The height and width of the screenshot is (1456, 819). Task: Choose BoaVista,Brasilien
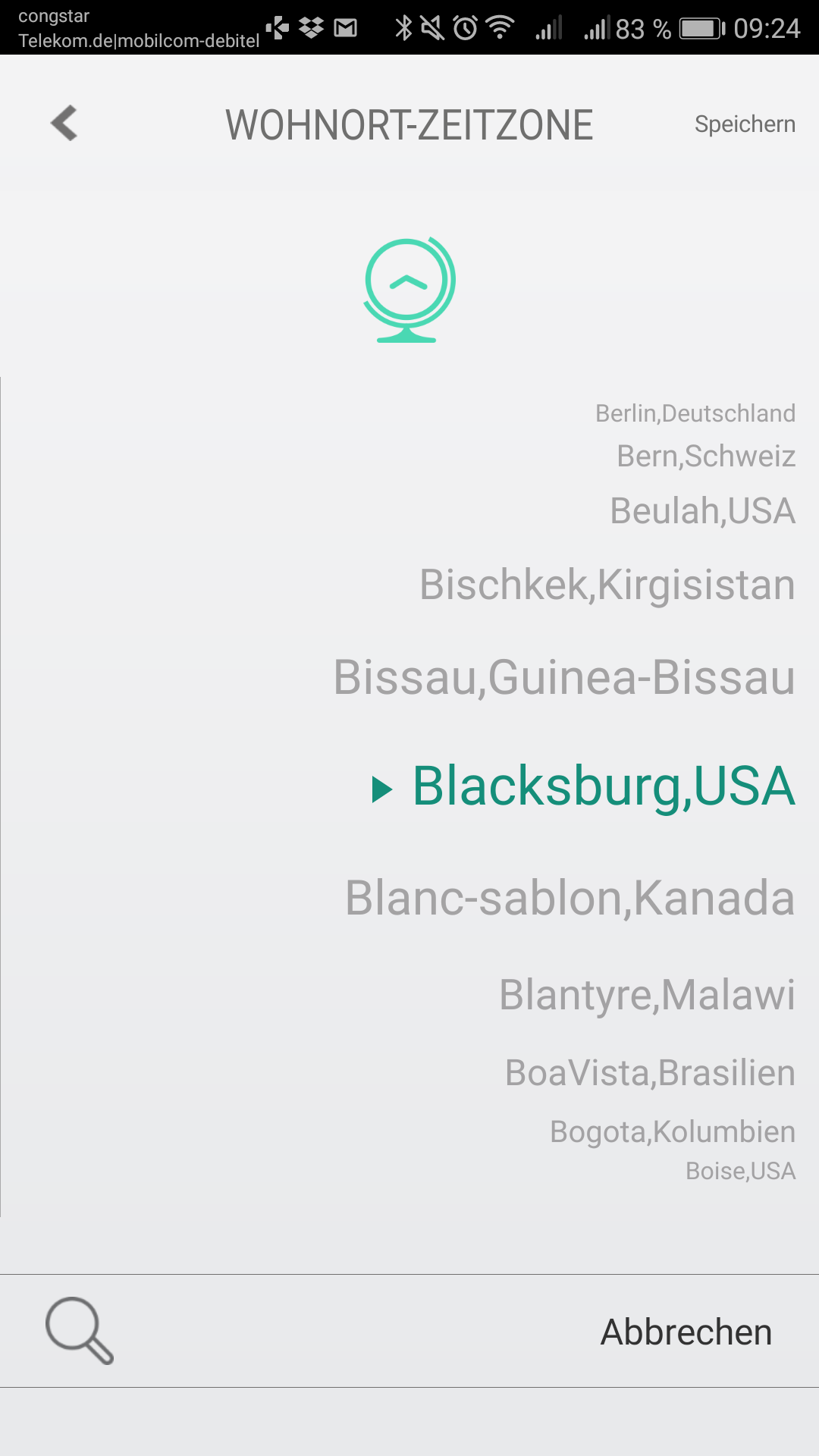[650, 1073]
